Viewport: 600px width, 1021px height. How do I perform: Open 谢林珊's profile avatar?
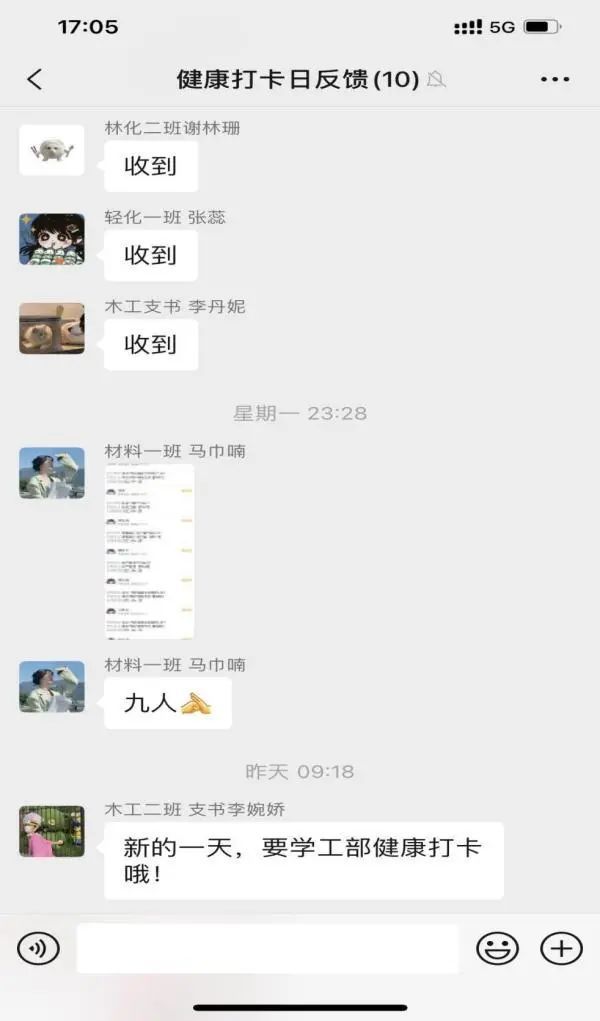(52, 151)
